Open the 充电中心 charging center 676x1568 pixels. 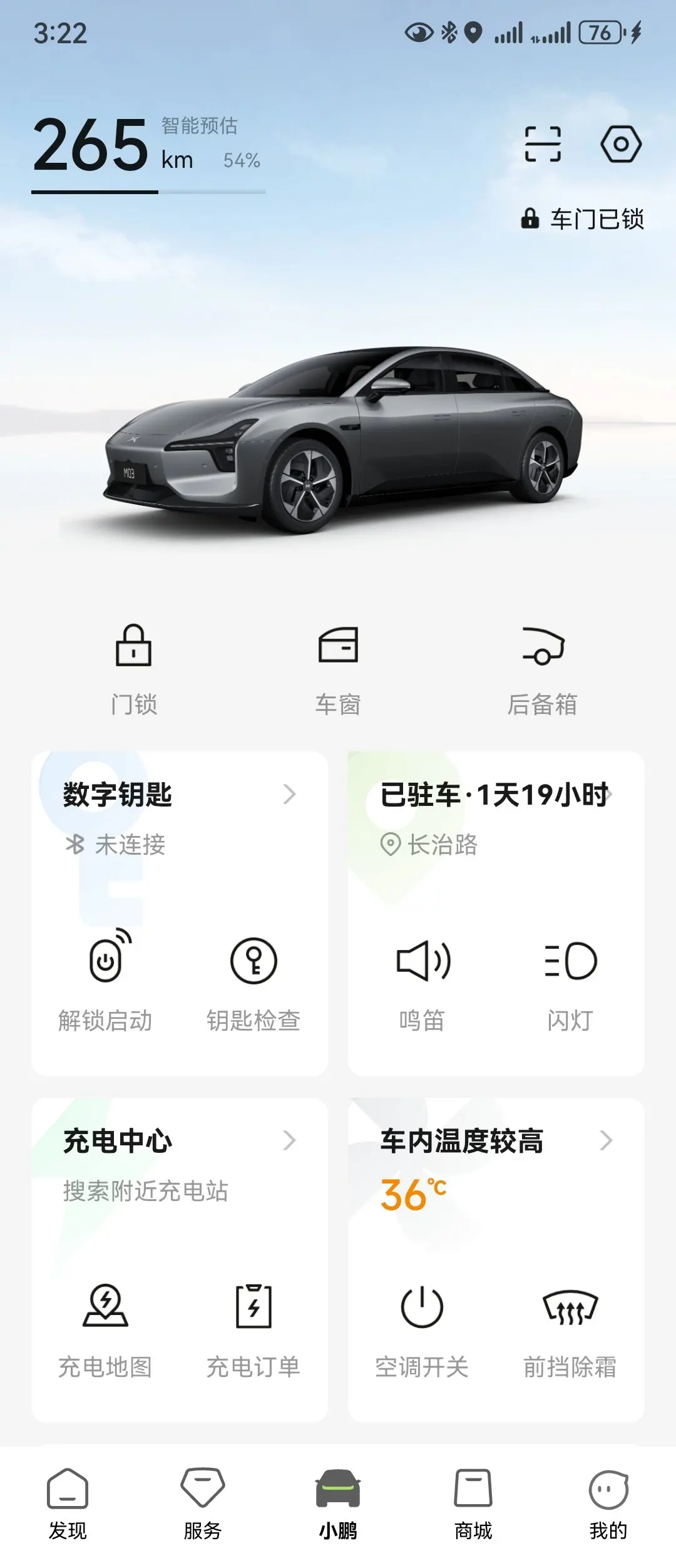tap(180, 1141)
